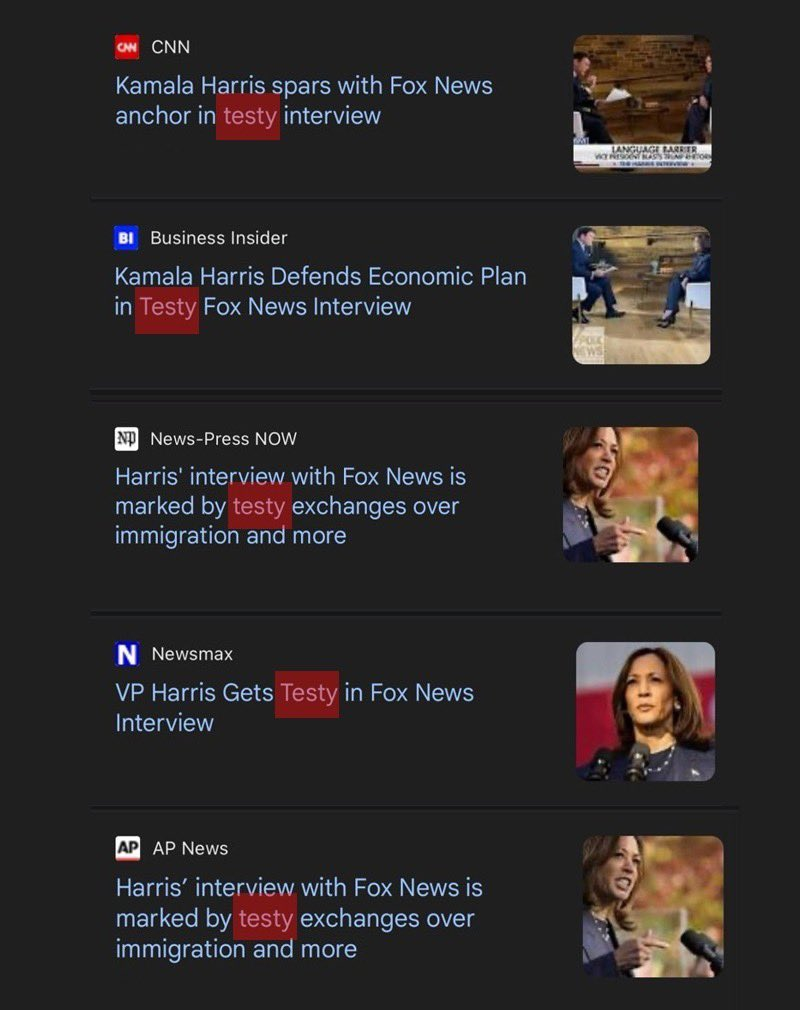The width and height of the screenshot is (800, 1010).
Task: Click the CNN publisher name label
Action: (168, 46)
